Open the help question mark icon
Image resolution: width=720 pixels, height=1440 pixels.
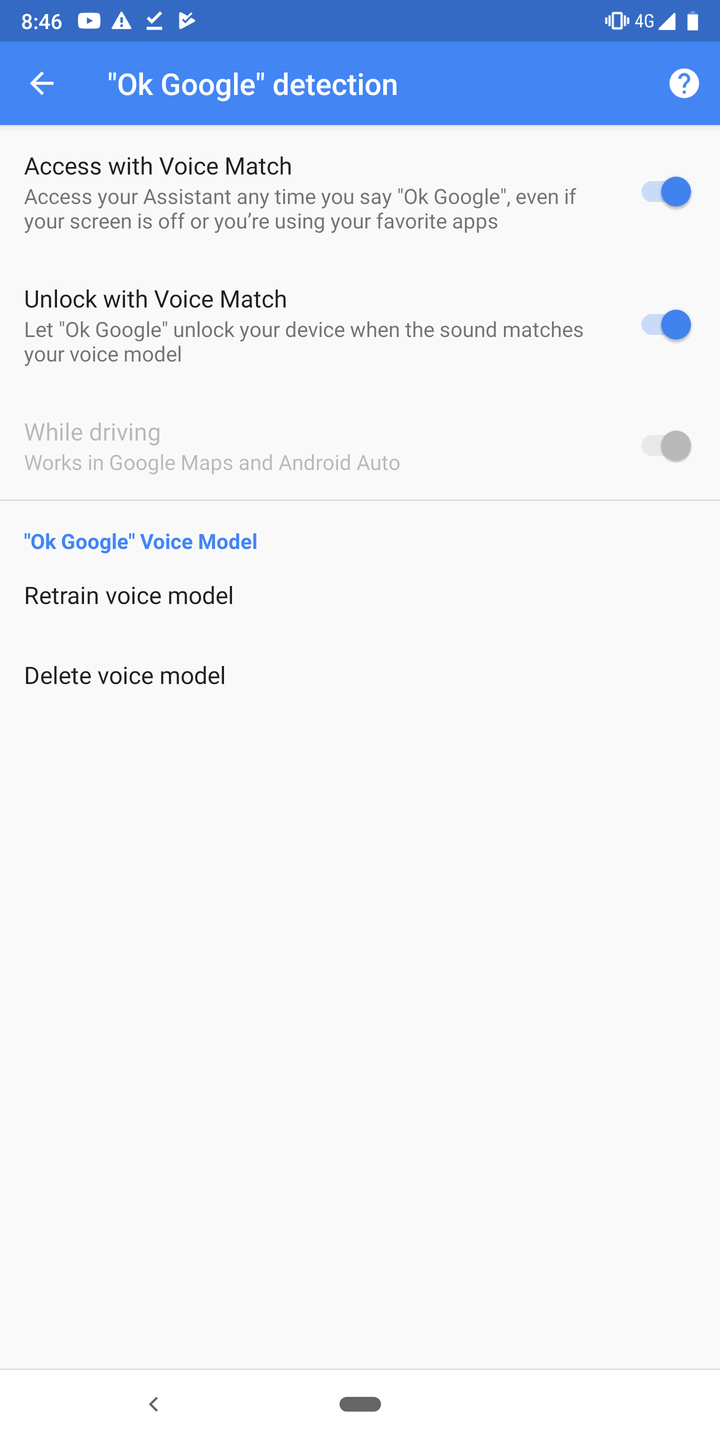pos(684,84)
